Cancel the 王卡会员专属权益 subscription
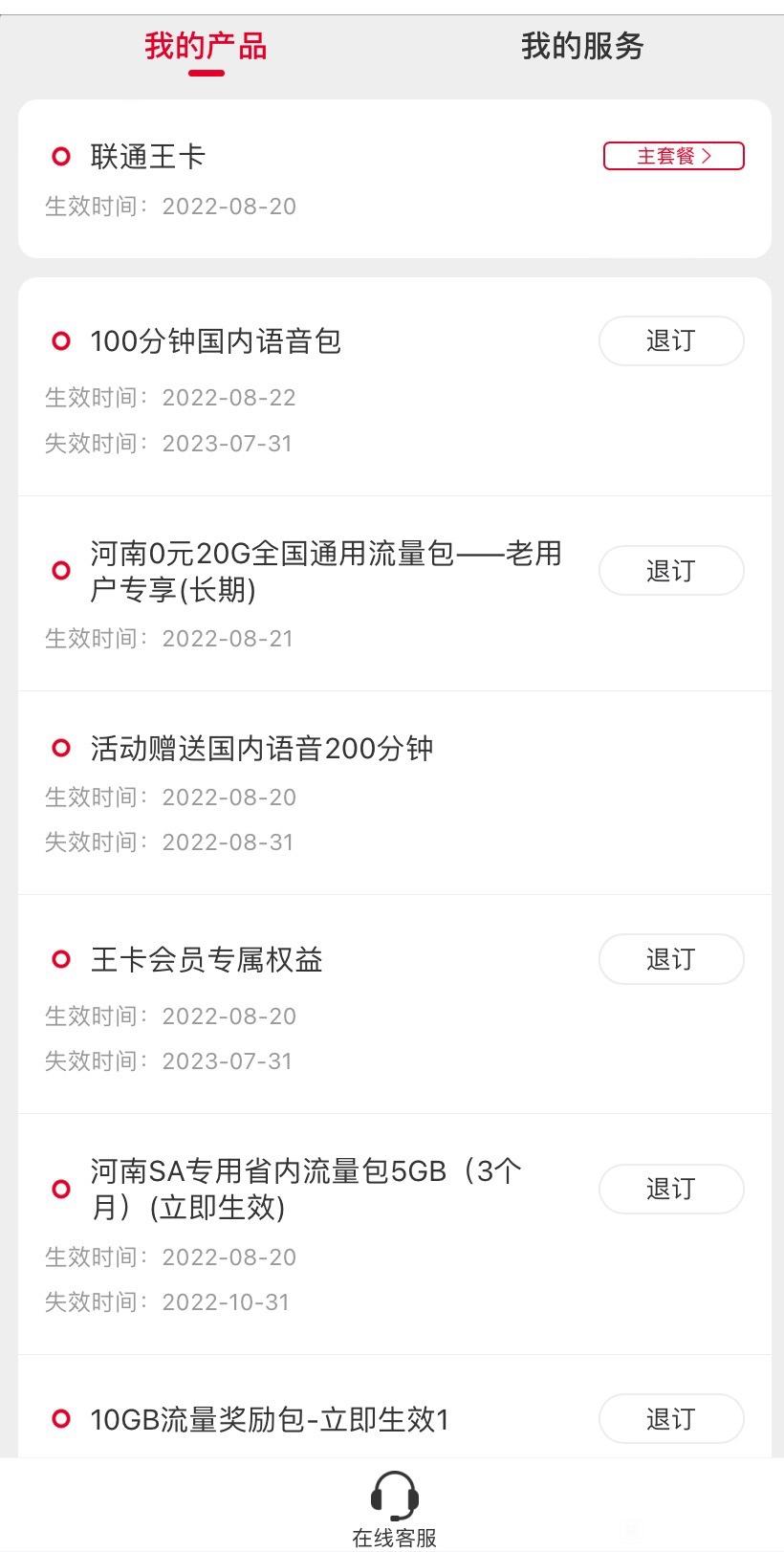Viewport: 784px width, 1552px height. (x=671, y=959)
